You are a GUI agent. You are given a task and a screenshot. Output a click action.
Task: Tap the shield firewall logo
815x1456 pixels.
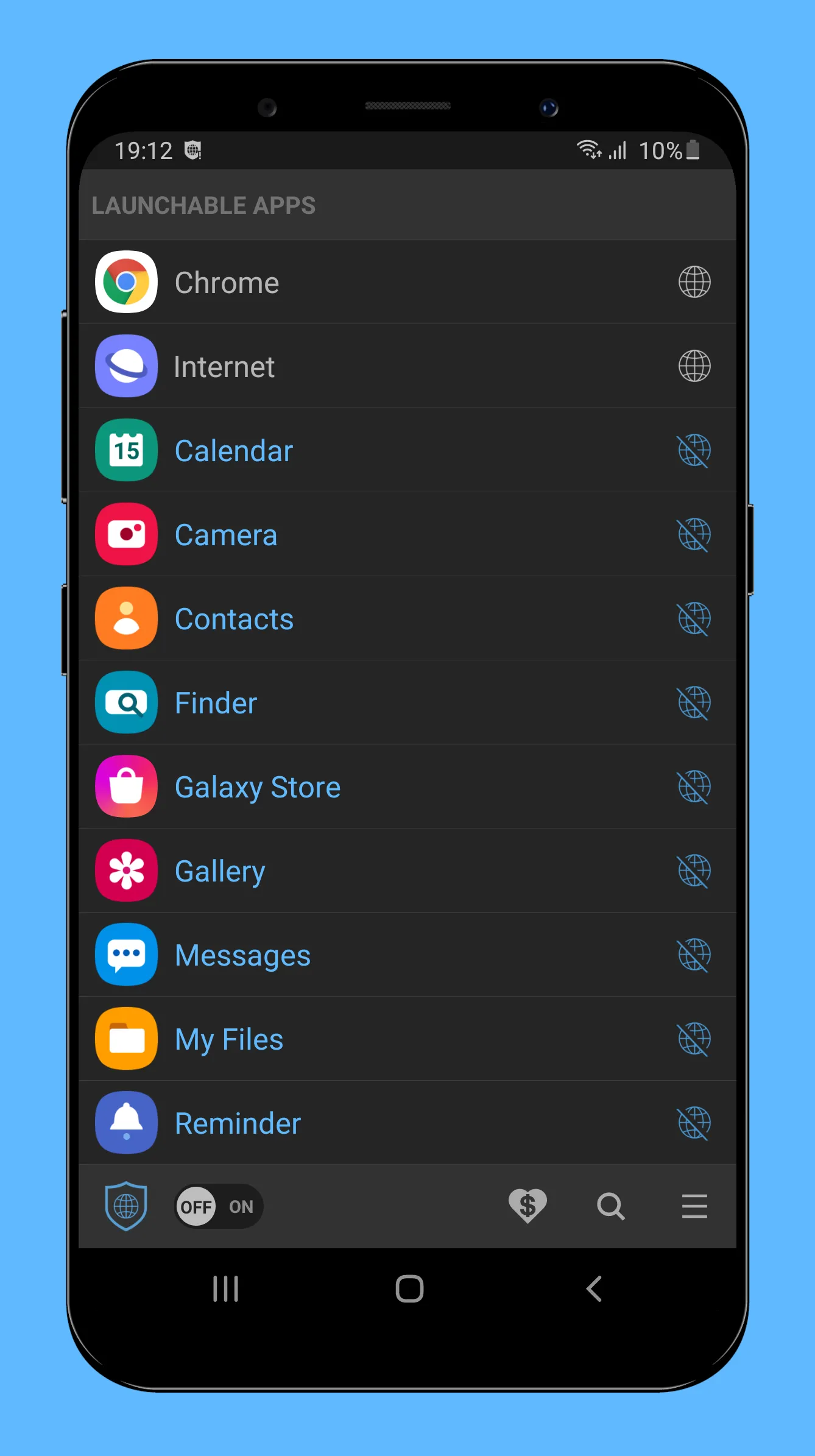tap(126, 1207)
